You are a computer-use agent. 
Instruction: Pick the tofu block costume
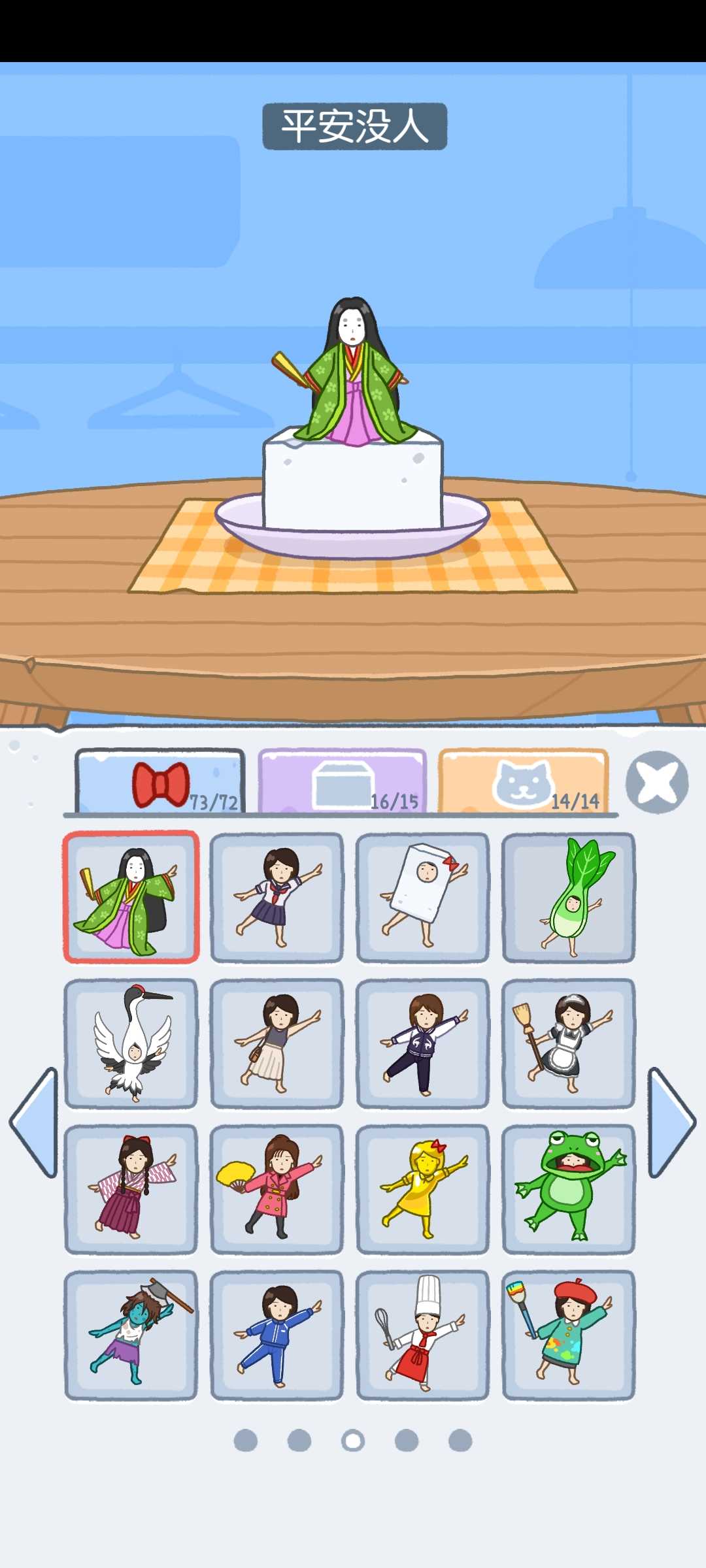pos(422,897)
